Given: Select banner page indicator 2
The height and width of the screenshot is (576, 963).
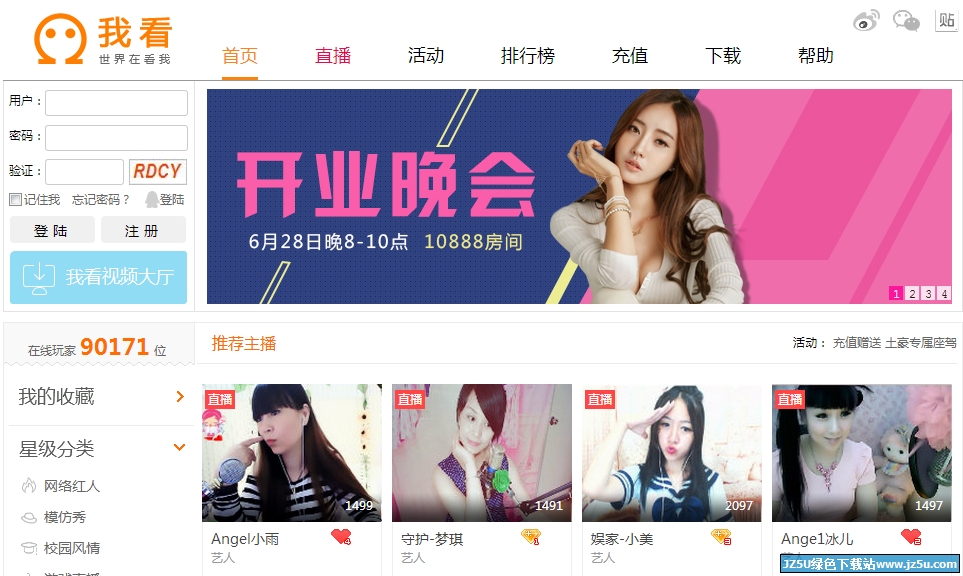Looking at the screenshot, I should click(912, 293).
